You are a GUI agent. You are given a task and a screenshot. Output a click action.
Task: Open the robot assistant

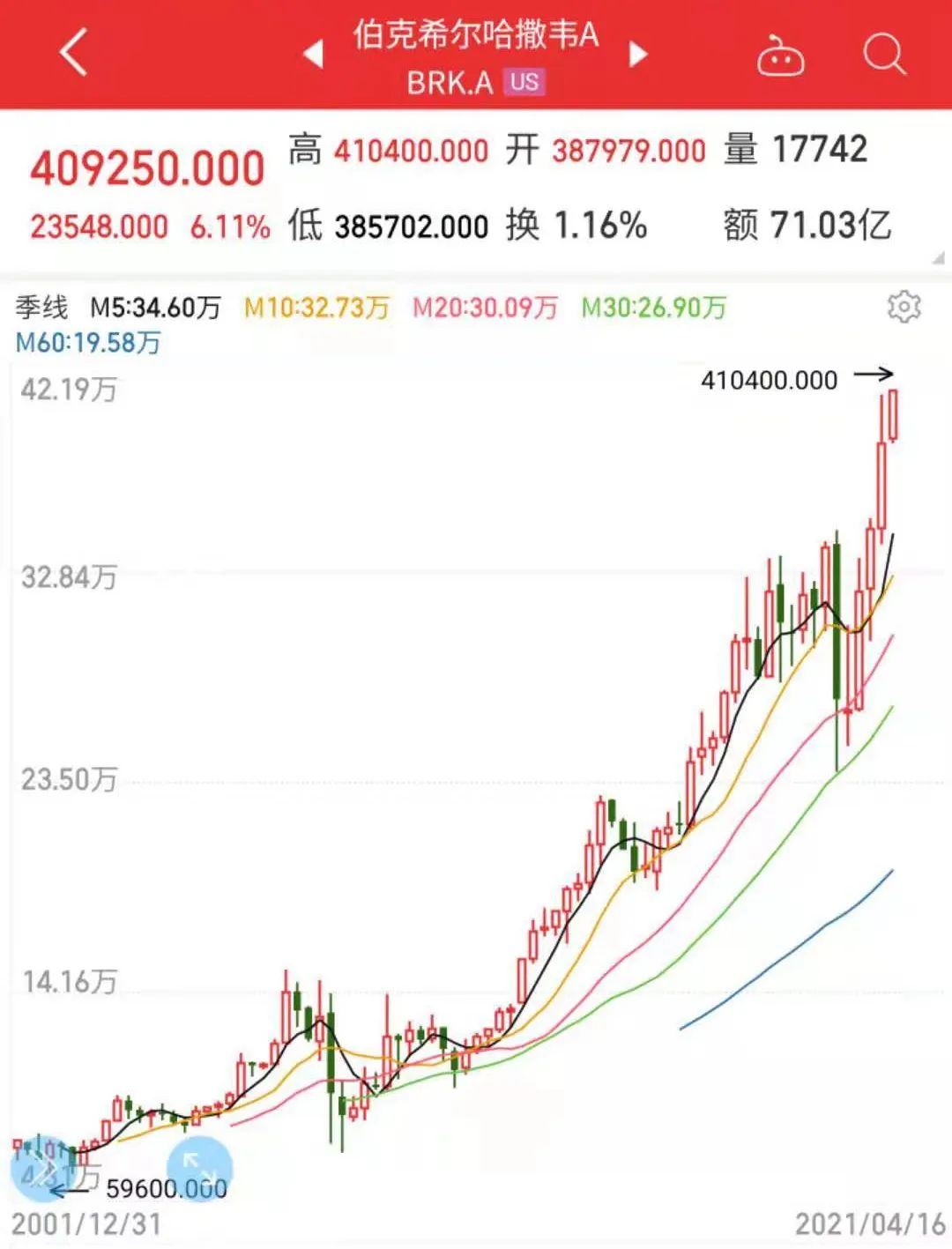coord(780,56)
